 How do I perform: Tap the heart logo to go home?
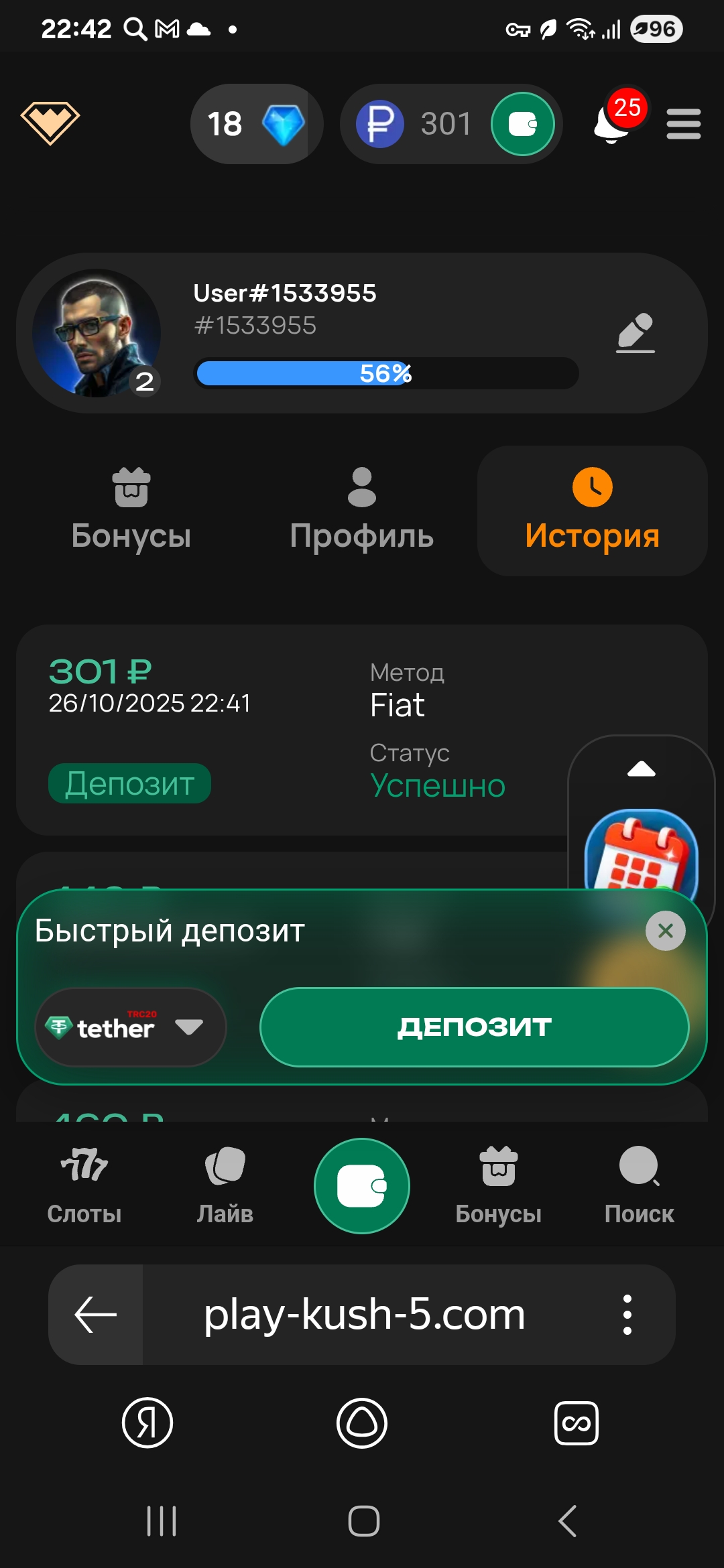click(50, 123)
